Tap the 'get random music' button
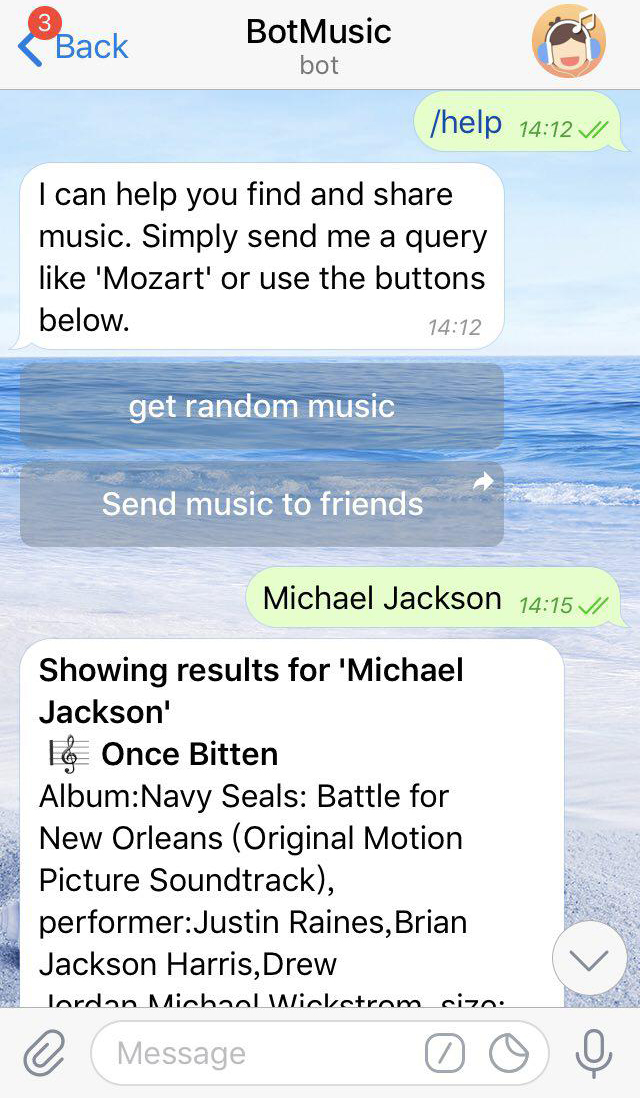This screenshot has height=1098, width=640. click(x=262, y=406)
